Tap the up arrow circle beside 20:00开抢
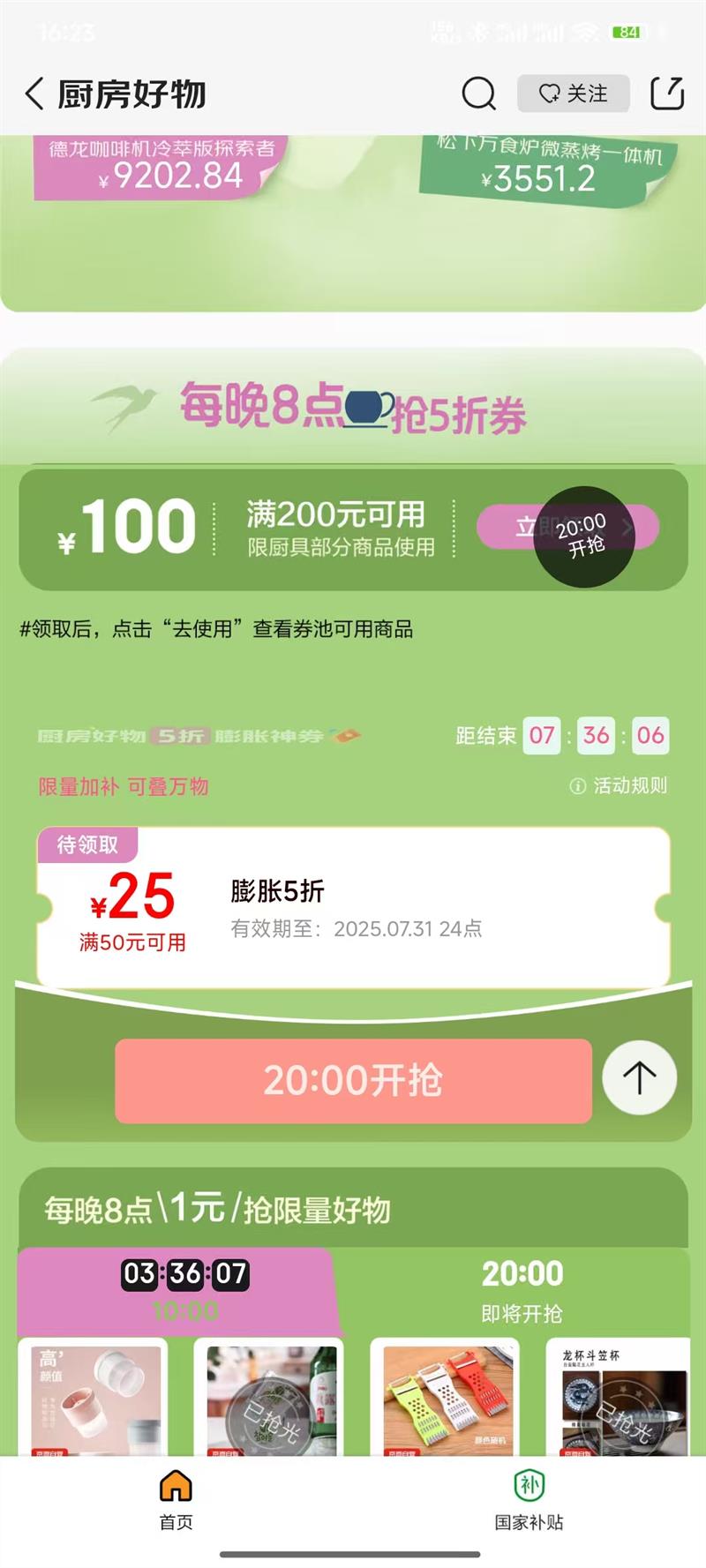This screenshot has width=706, height=1568. pos(640,1077)
